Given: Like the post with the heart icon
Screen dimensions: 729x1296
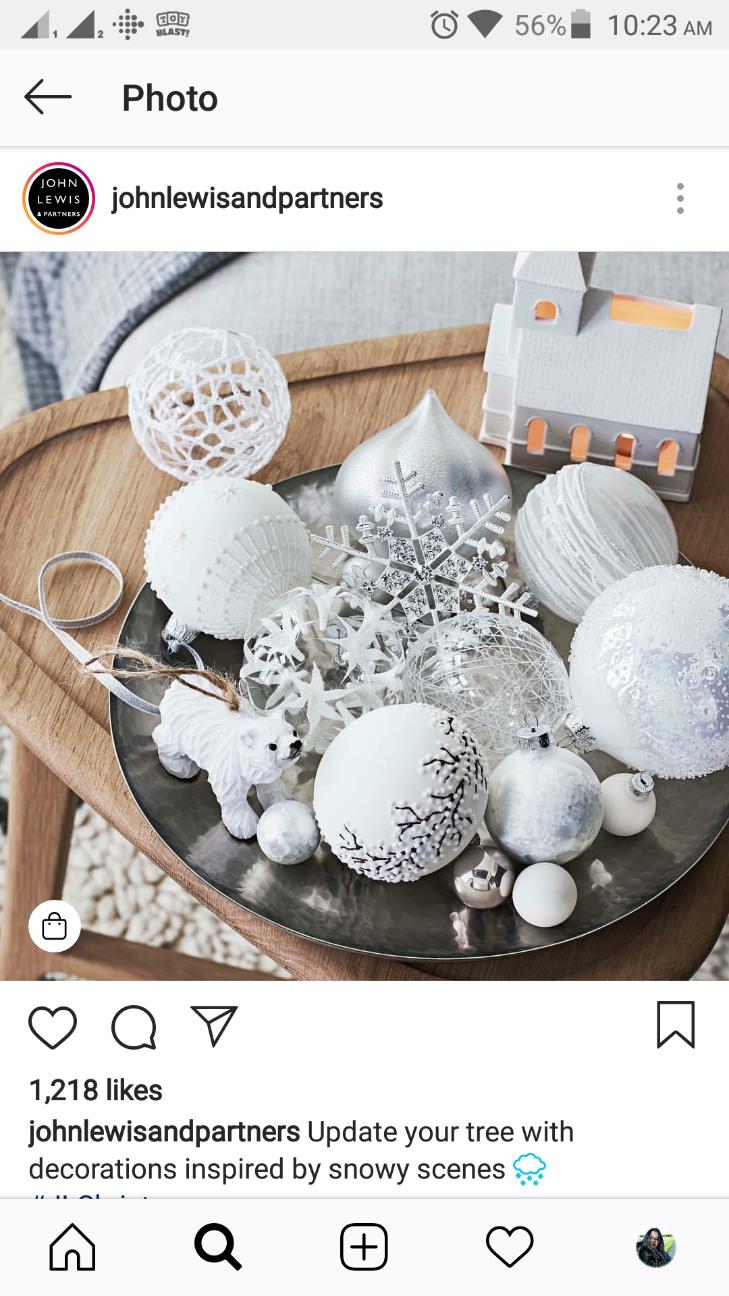Looking at the screenshot, I should point(52,1027).
